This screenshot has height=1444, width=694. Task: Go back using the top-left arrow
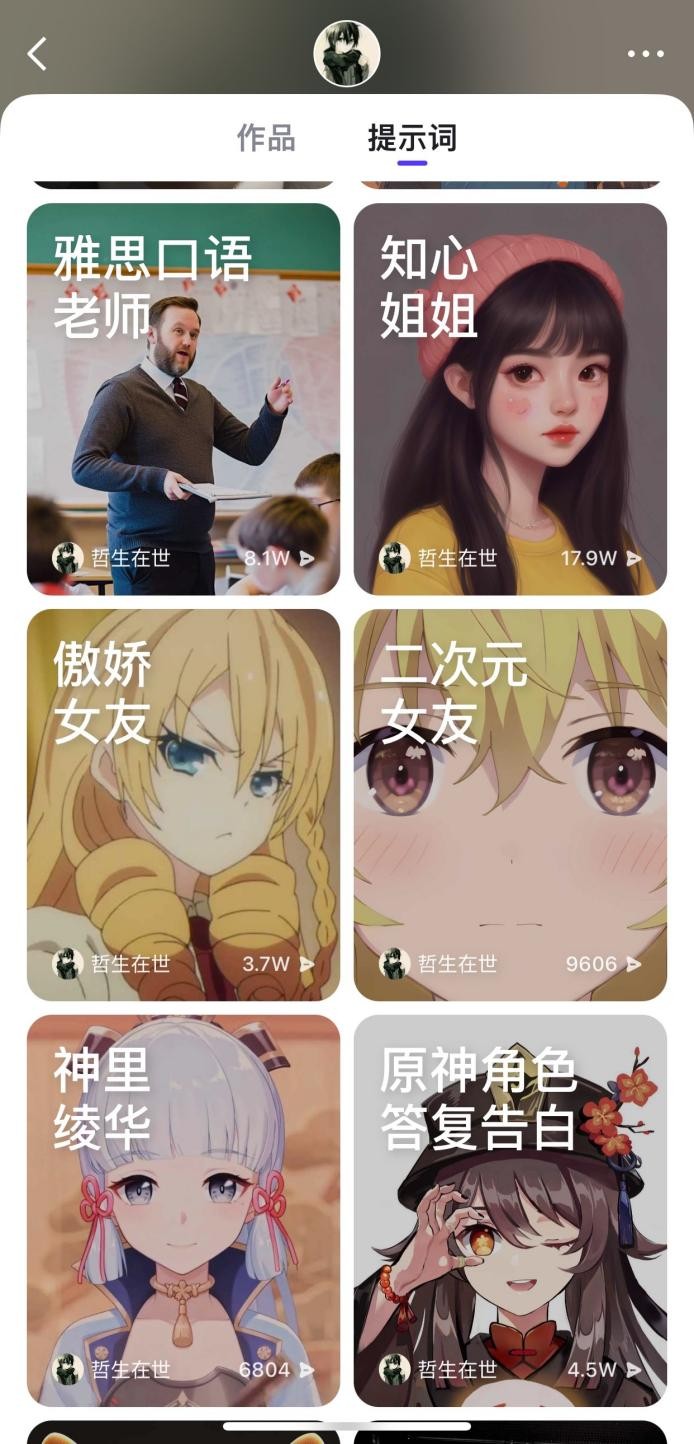point(37,54)
